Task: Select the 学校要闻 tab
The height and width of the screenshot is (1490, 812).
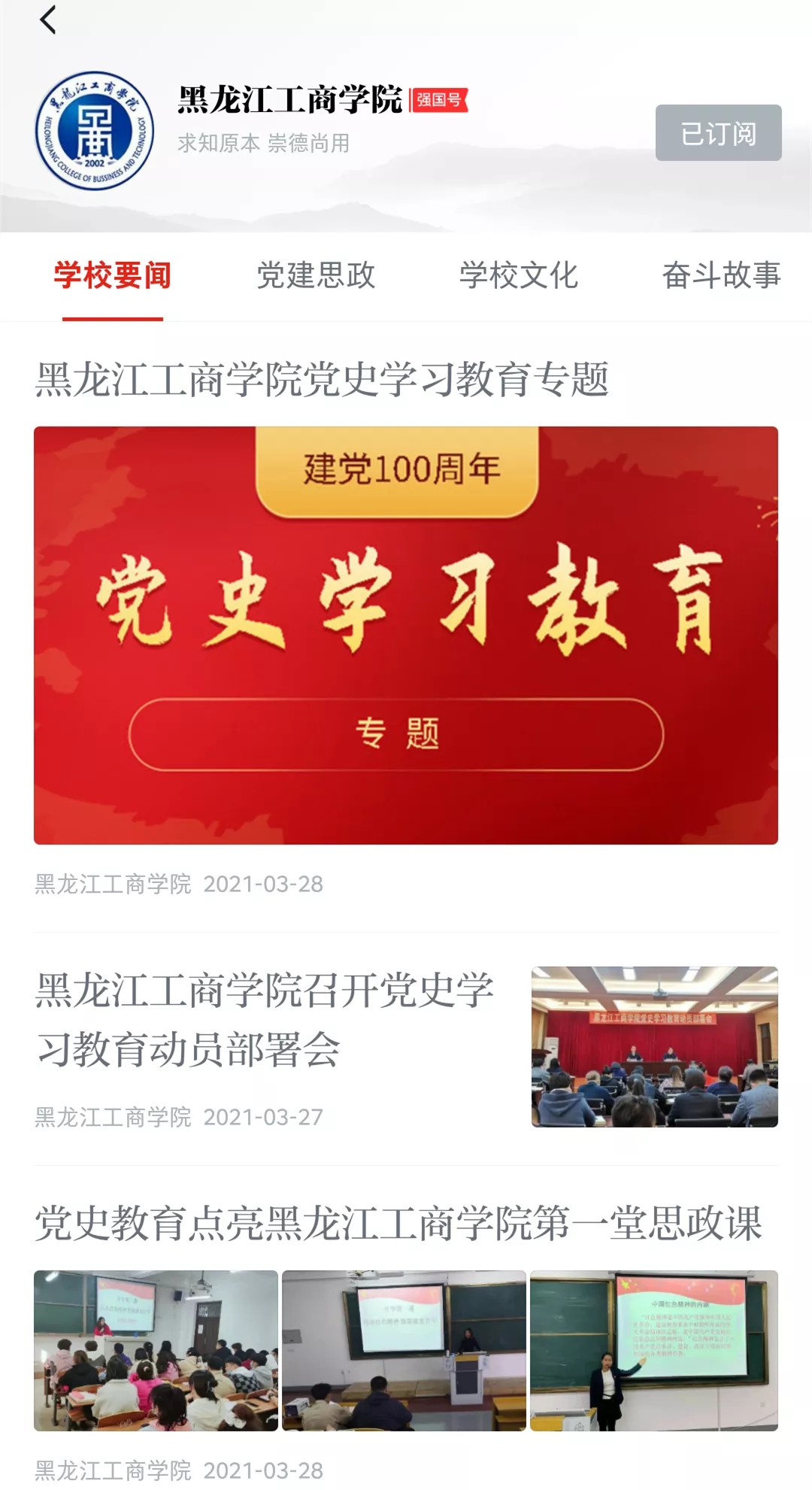Action: coord(113,275)
